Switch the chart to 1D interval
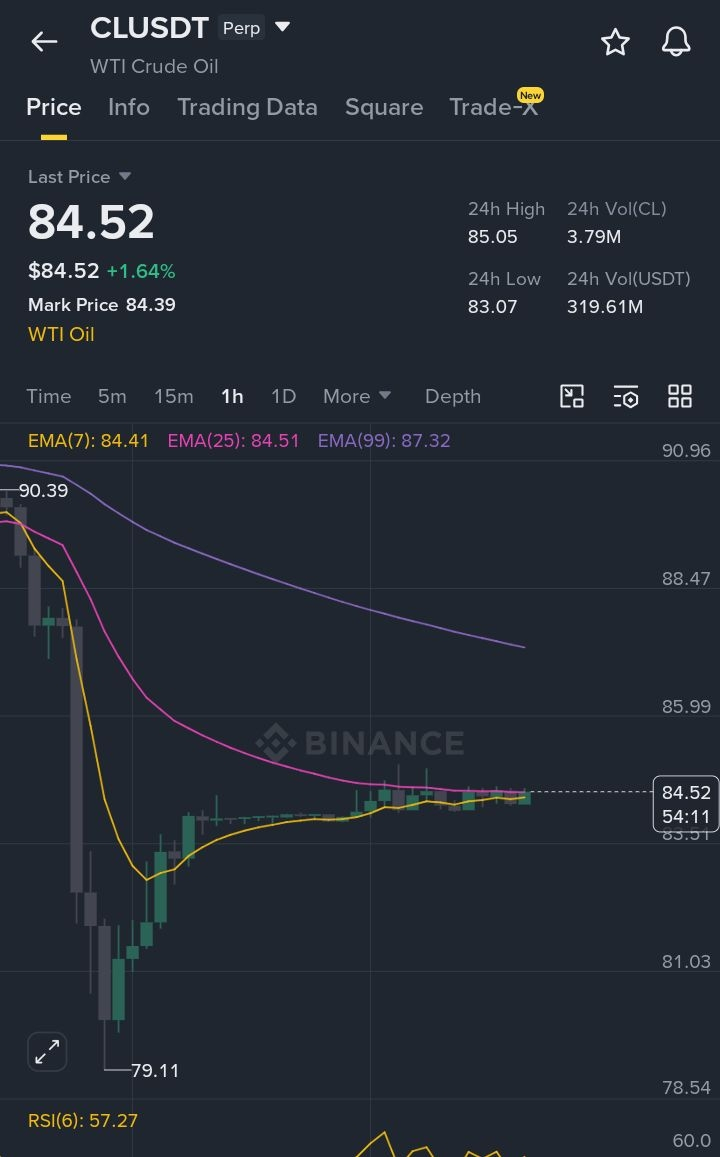The width and height of the screenshot is (720, 1157). [x=283, y=396]
